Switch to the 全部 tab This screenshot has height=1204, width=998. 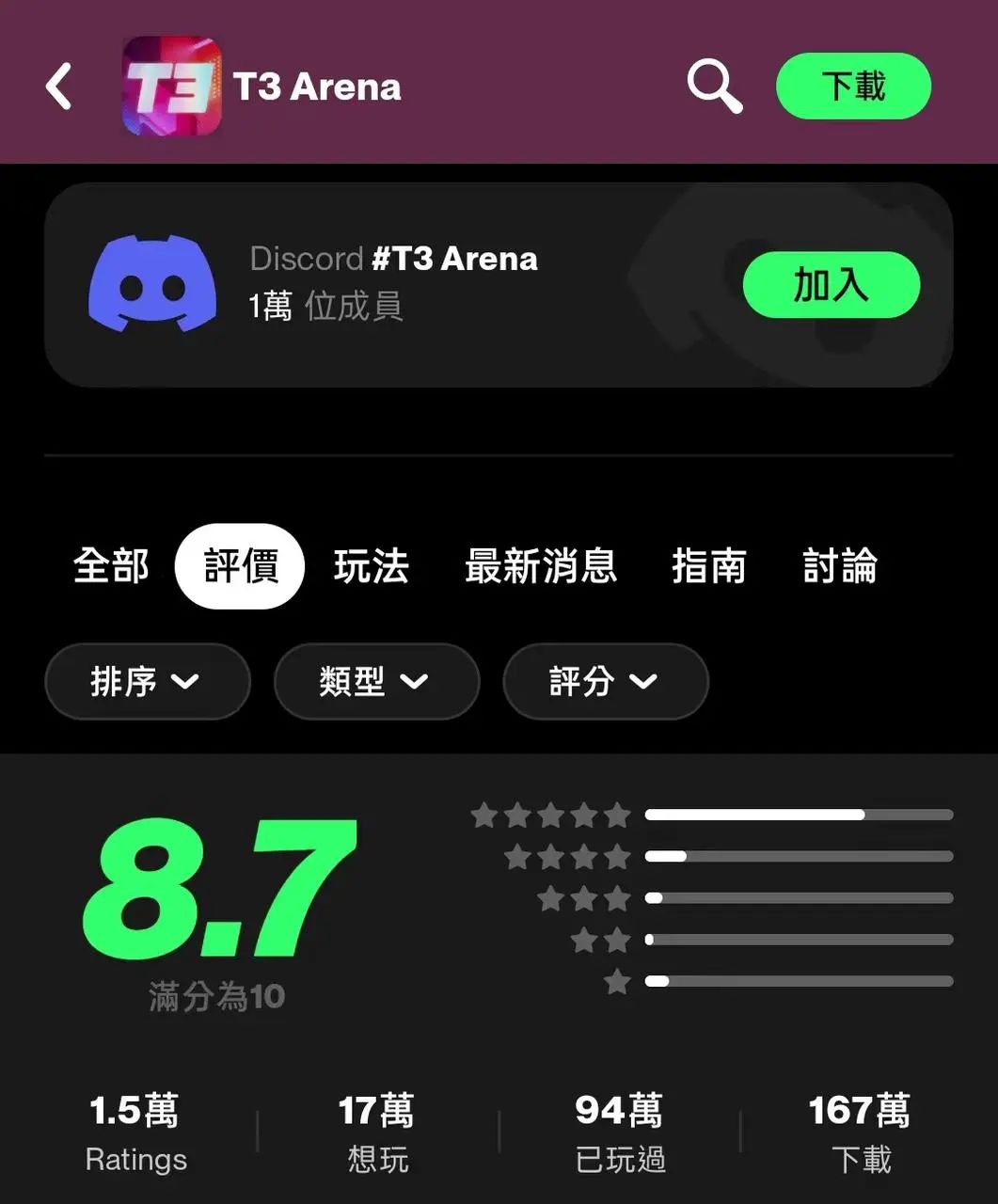click(110, 566)
